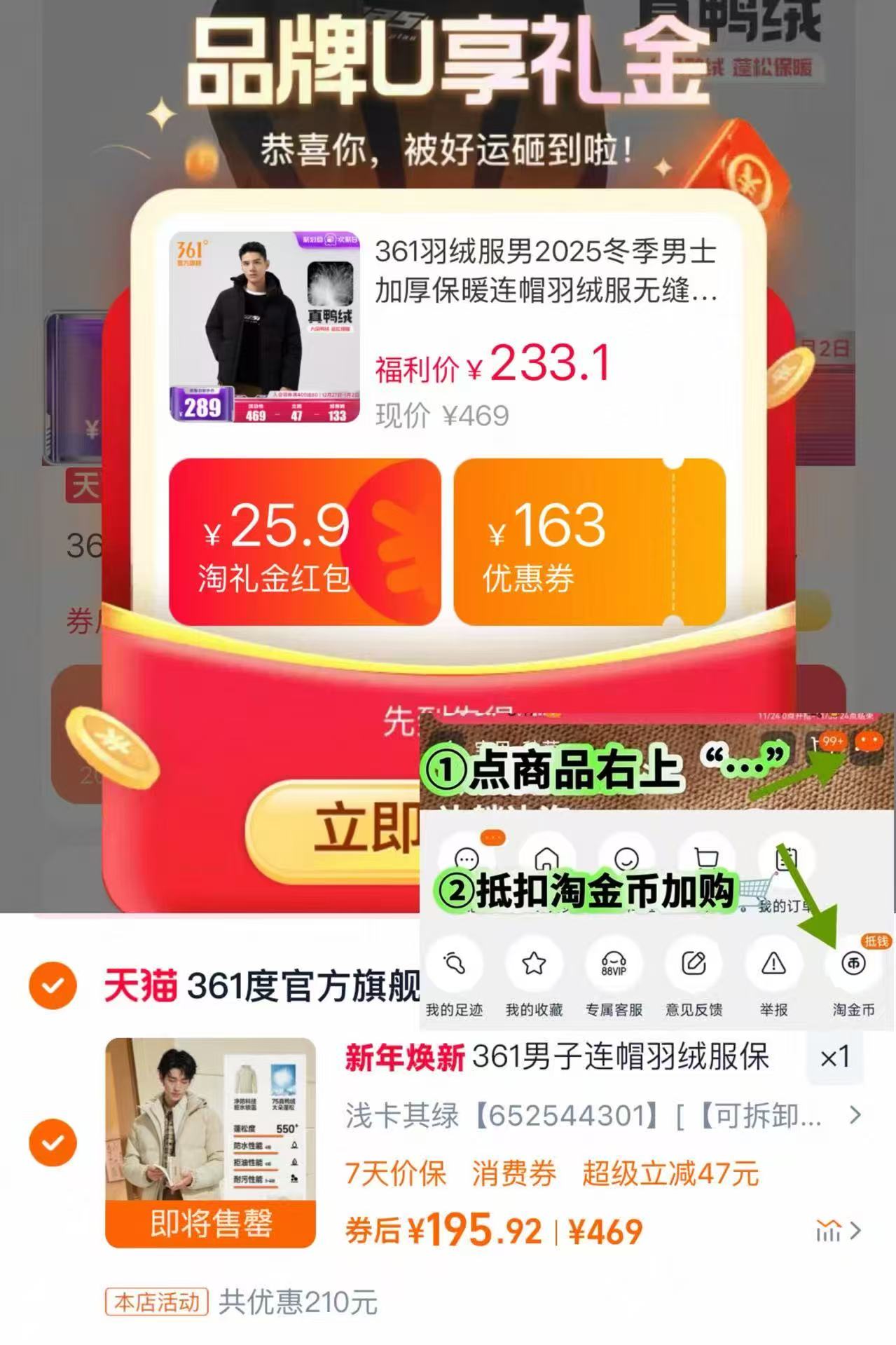Toggle the store selection checkmark for 天猫 361度
Screen dimensions: 896x1345
point(53,986)
